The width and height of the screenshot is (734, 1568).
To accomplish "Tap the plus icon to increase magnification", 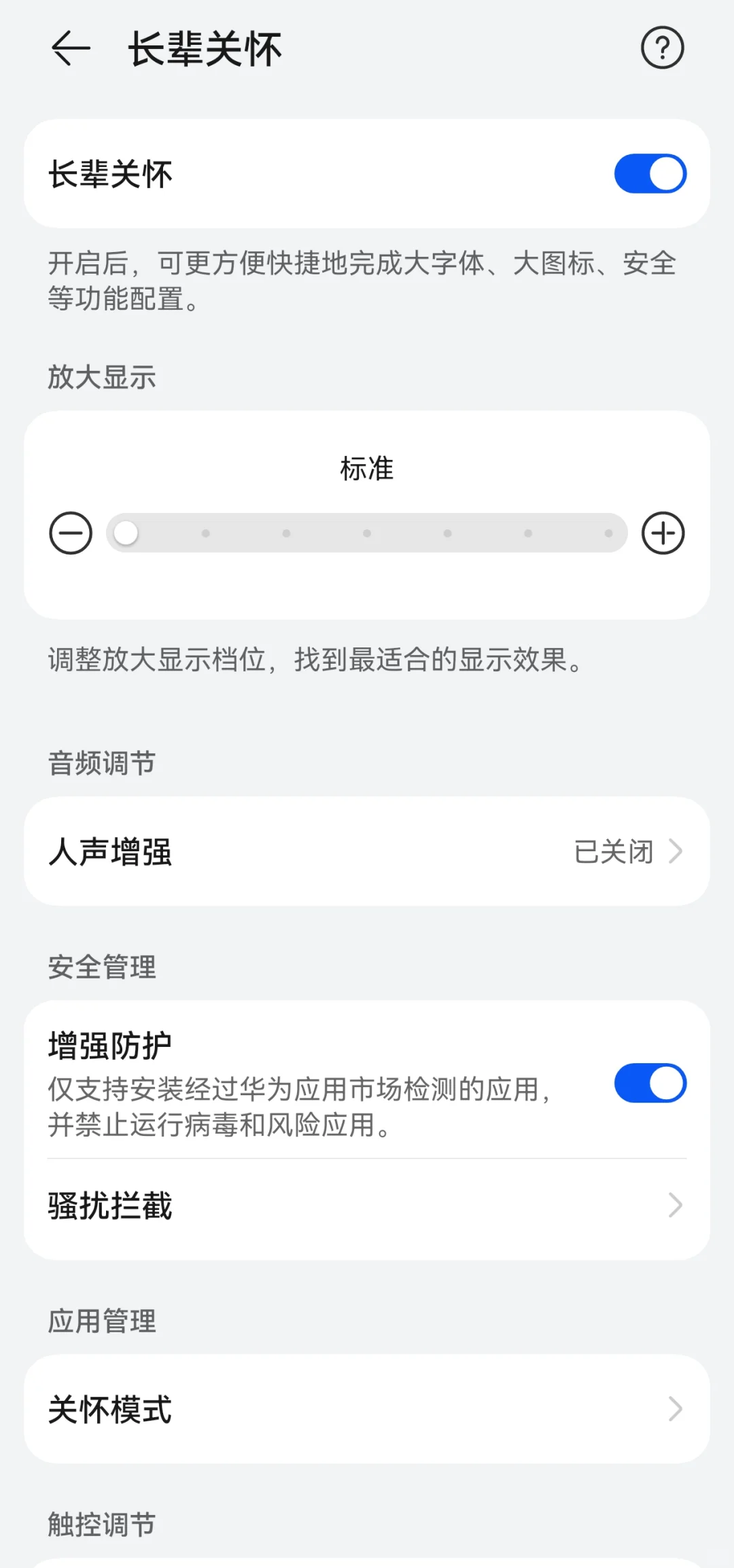I will tap(663, 533).
